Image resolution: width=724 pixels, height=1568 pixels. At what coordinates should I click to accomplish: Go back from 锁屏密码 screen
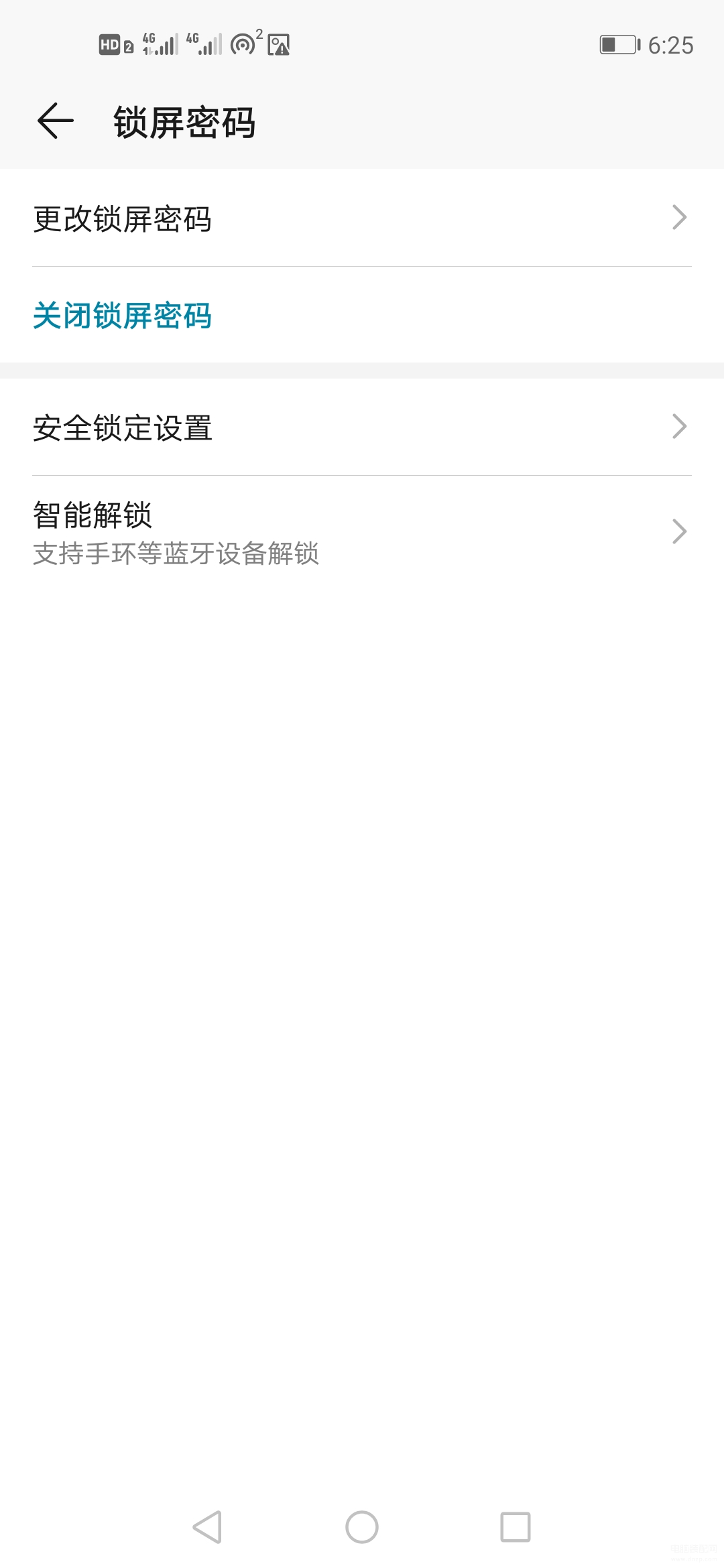coord(56,121)
